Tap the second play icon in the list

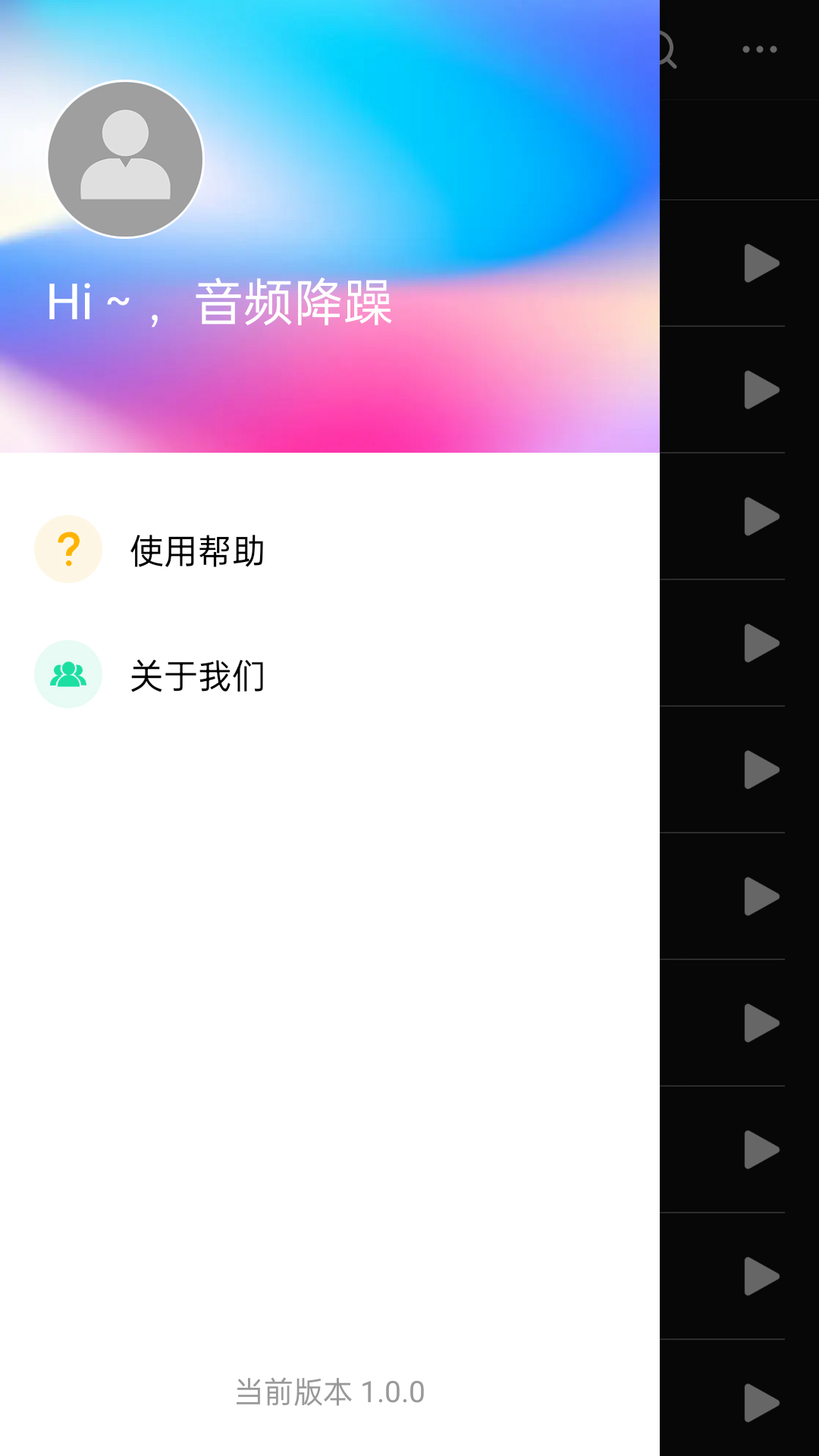[x=759, y=391]
